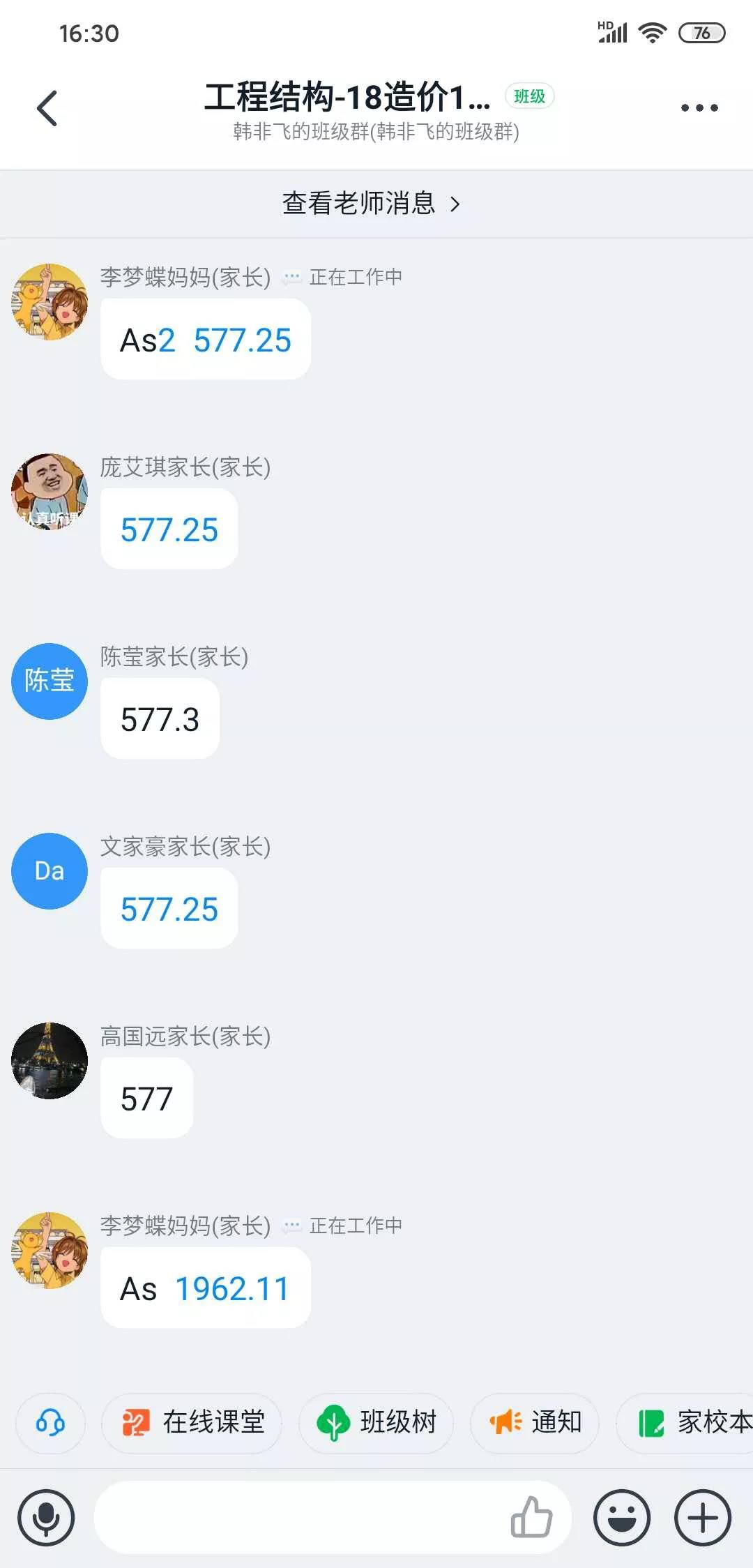Open 查看老师消息 teacher messages
The image size is (753, 1568).
[371, 204]
